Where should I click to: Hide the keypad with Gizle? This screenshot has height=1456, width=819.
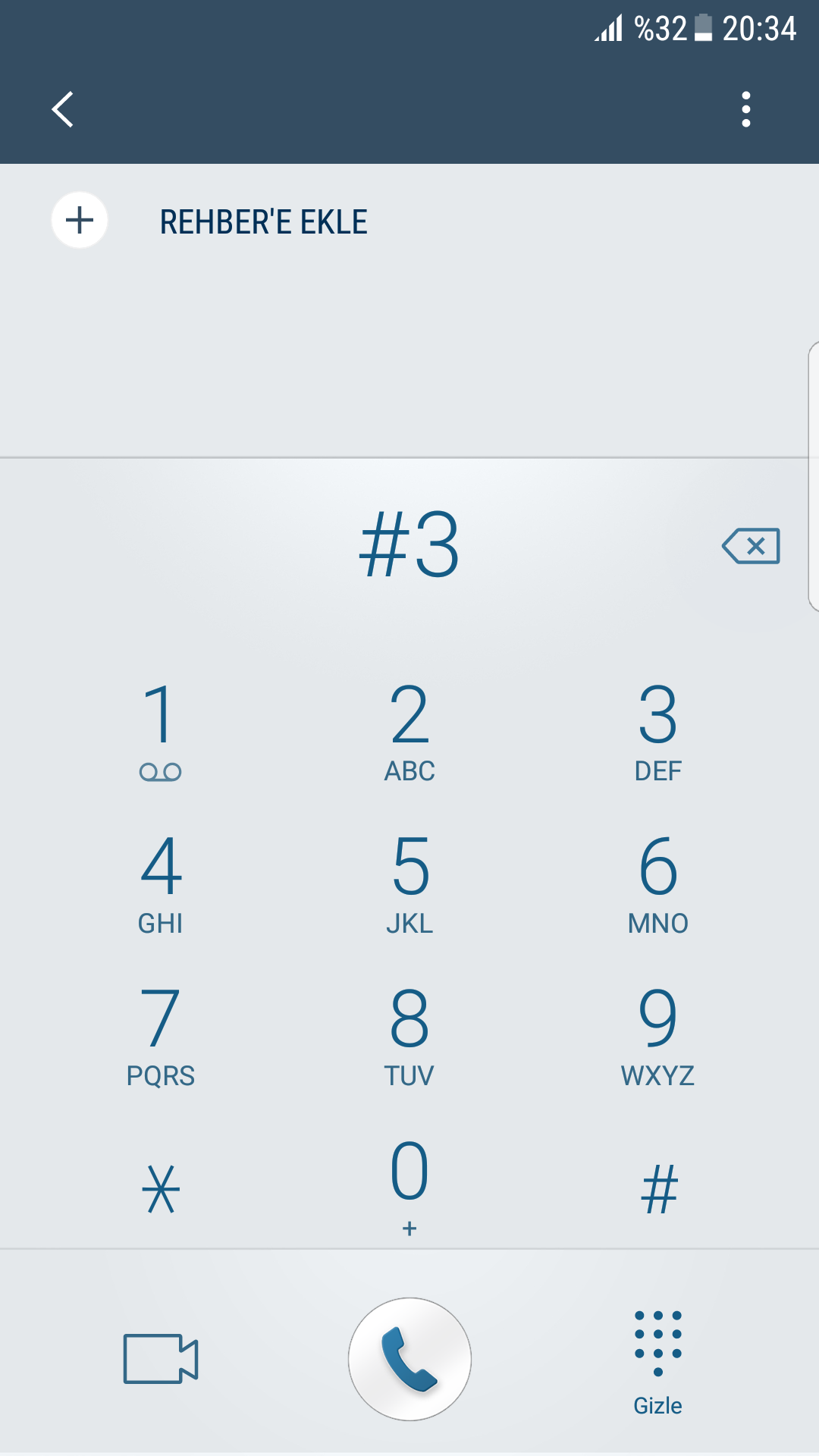658,1363
